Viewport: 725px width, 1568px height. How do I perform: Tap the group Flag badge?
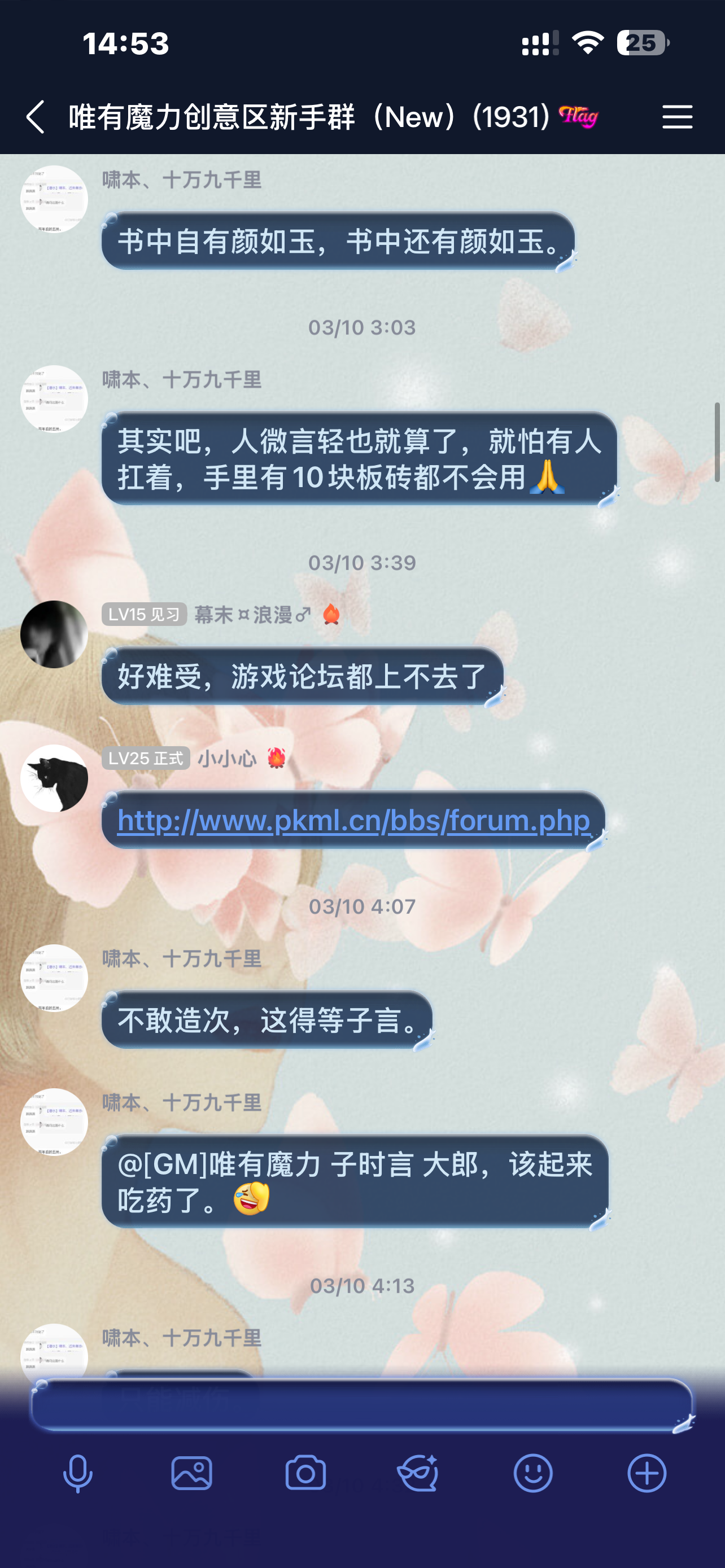pos(578,116)
